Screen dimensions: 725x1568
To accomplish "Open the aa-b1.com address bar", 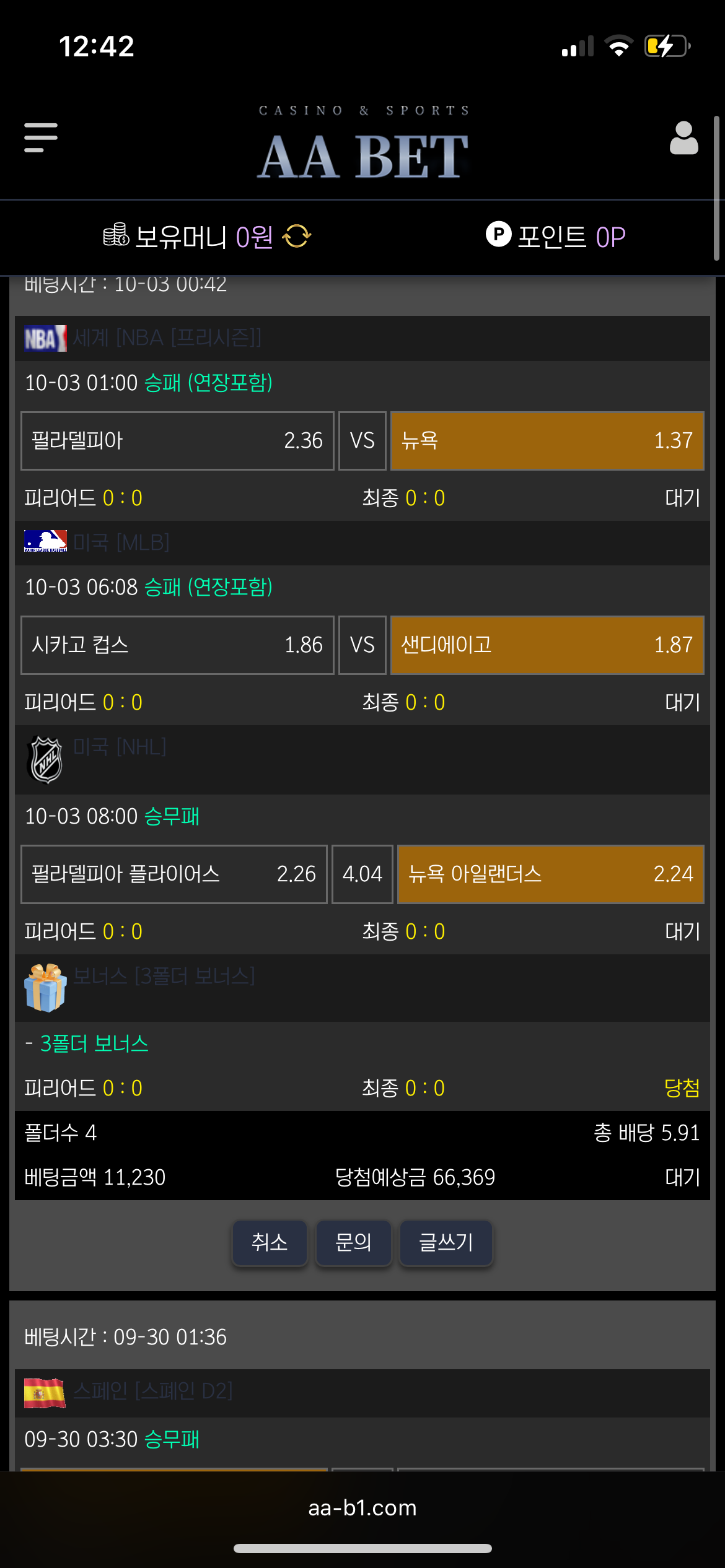I will point(362,1507).
